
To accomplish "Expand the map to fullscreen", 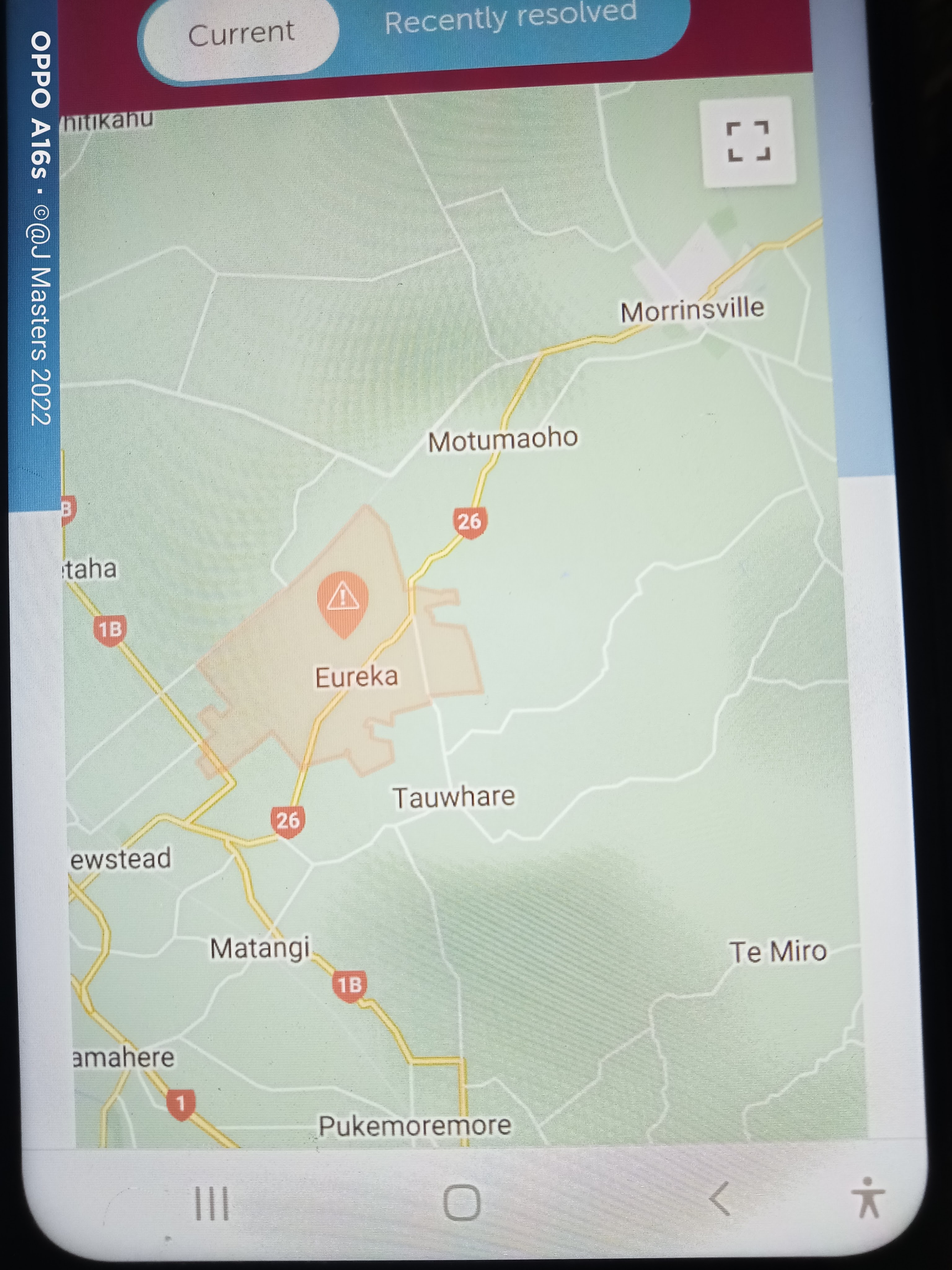I will click(748, 141).
